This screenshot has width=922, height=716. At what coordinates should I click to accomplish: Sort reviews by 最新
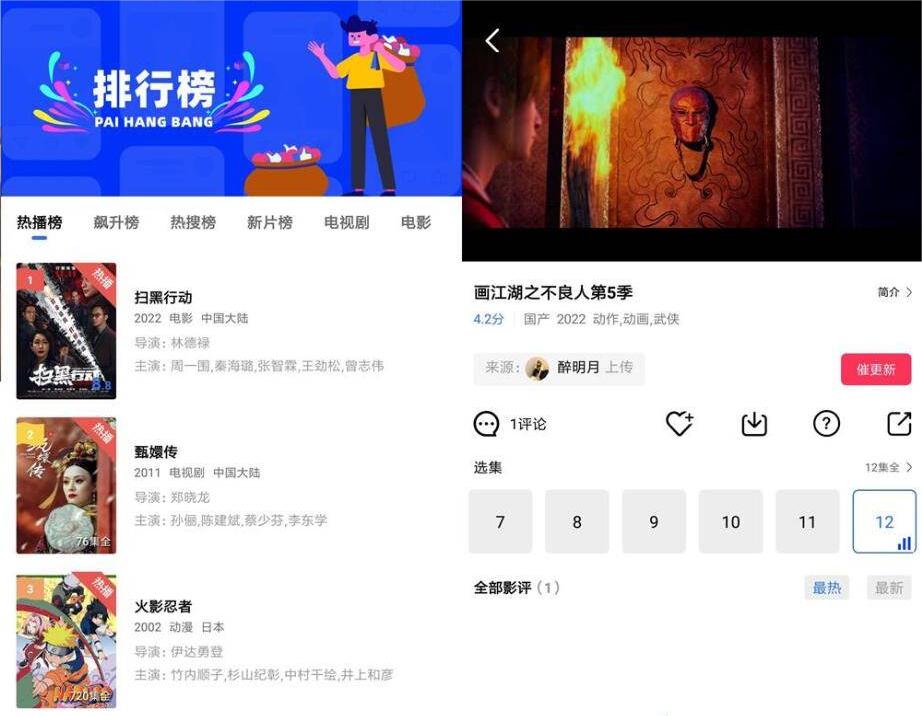[888, 588]
